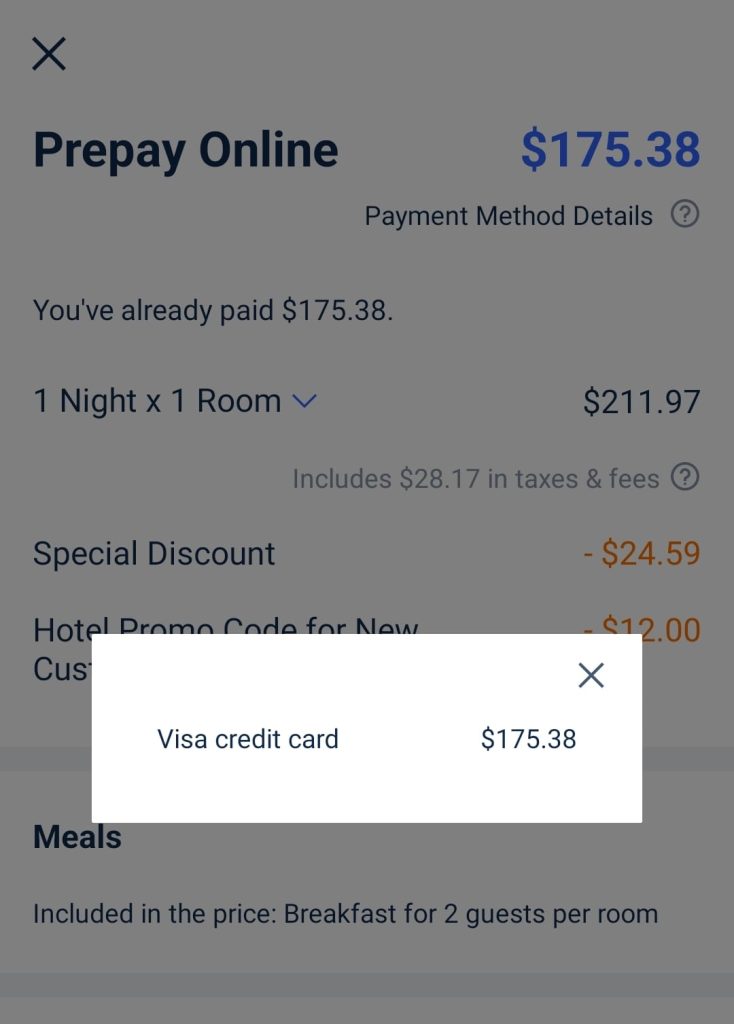
Task: Close the Prepay Online details page
Action: pos(49,54)
